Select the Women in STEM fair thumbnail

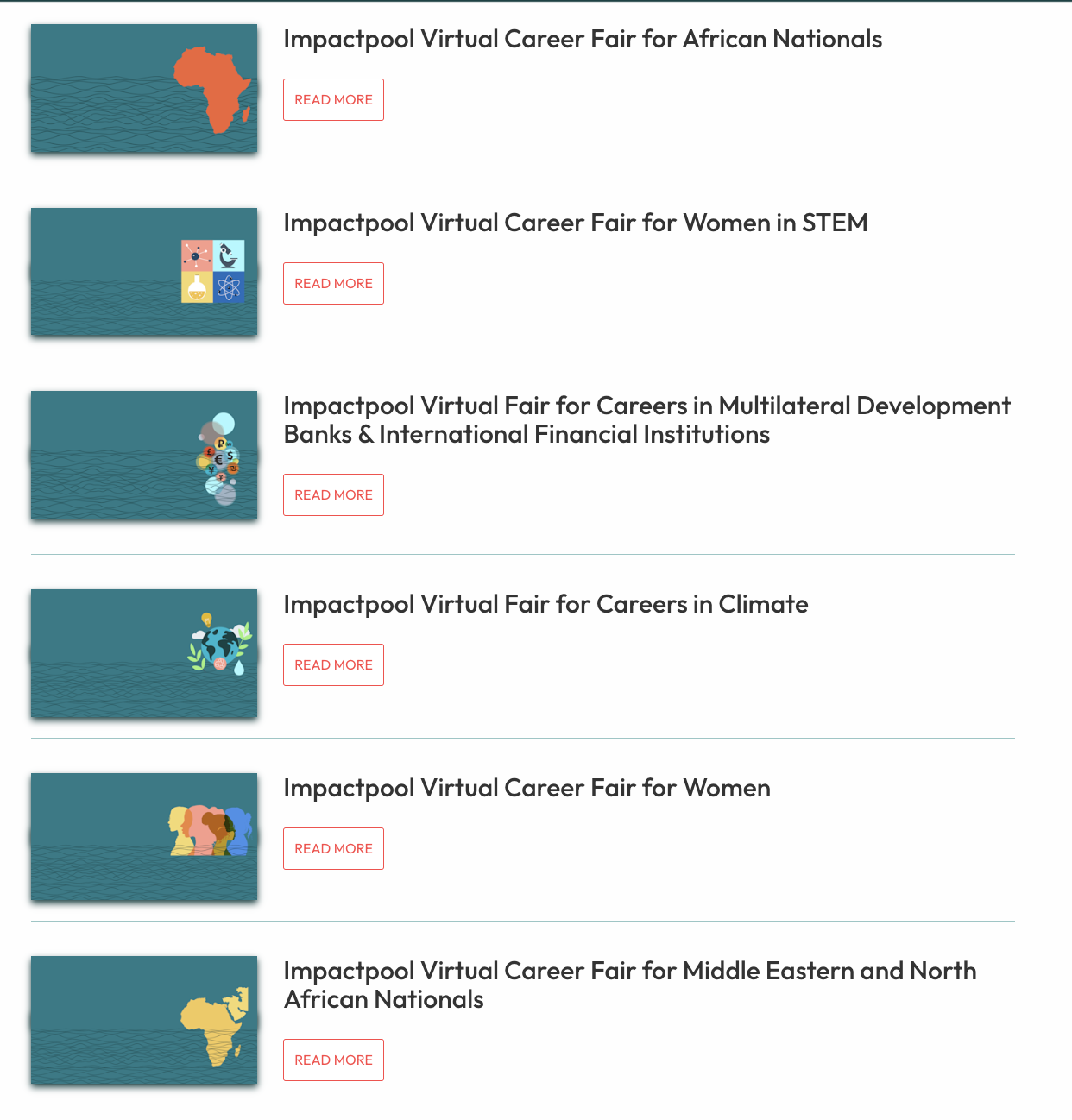click(x=144, y=272)
